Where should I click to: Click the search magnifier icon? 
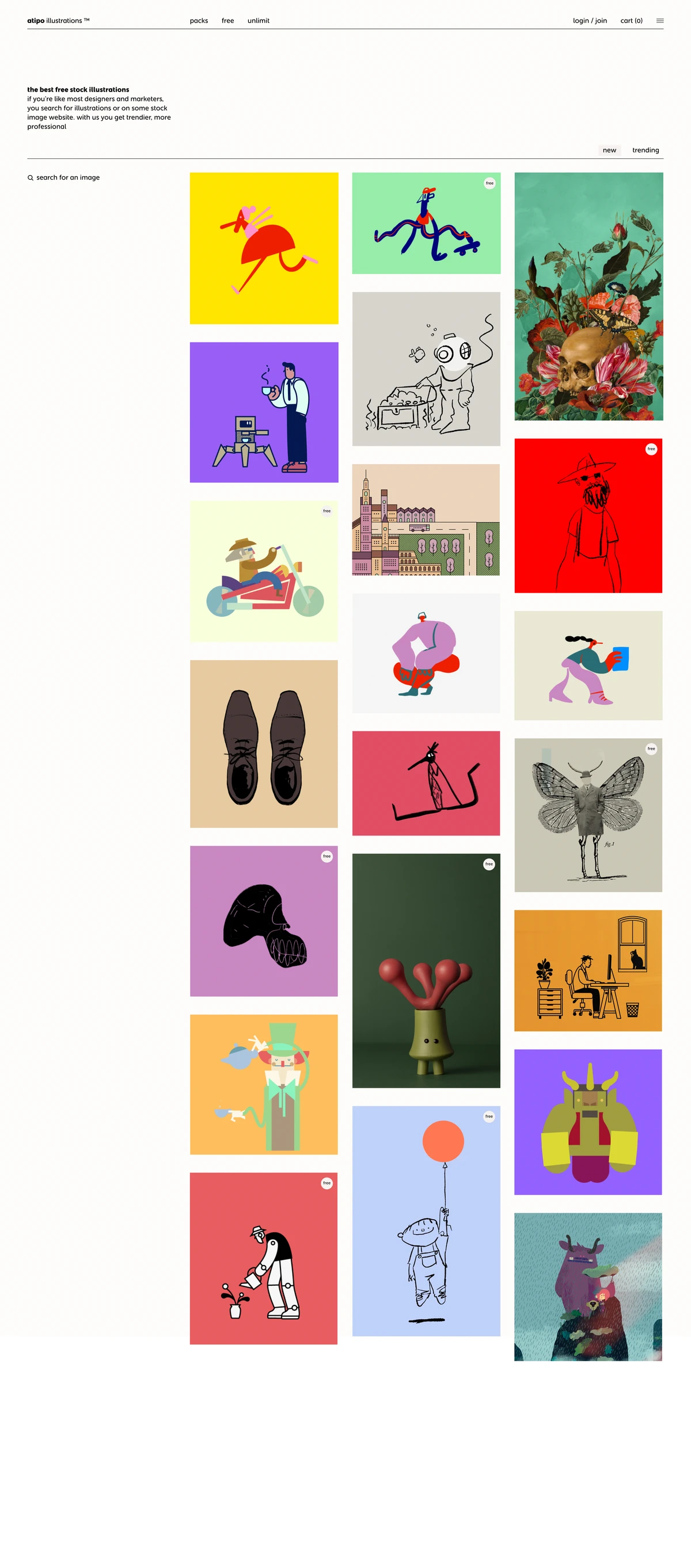pos(30,177)
